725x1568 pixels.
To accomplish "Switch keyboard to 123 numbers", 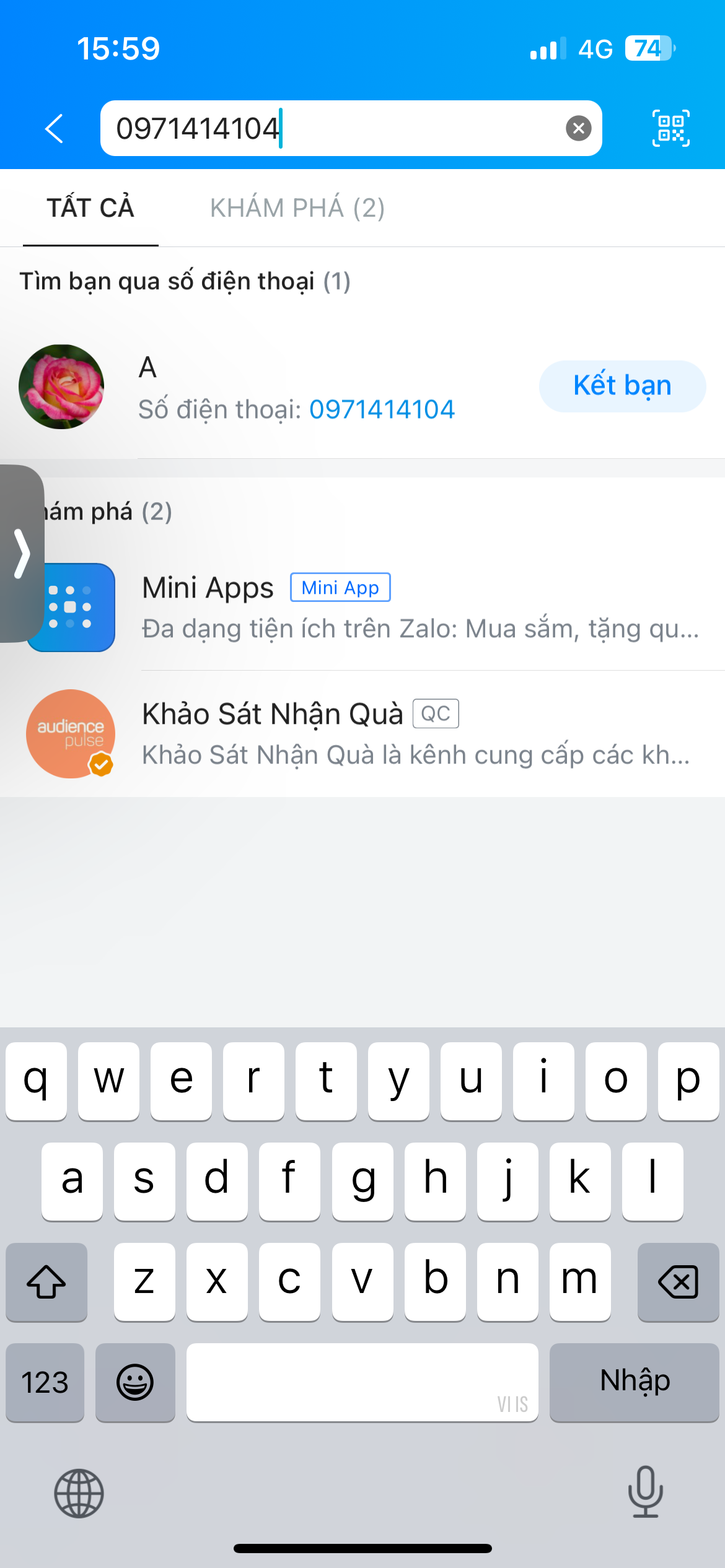I will tap(45, 1382).
